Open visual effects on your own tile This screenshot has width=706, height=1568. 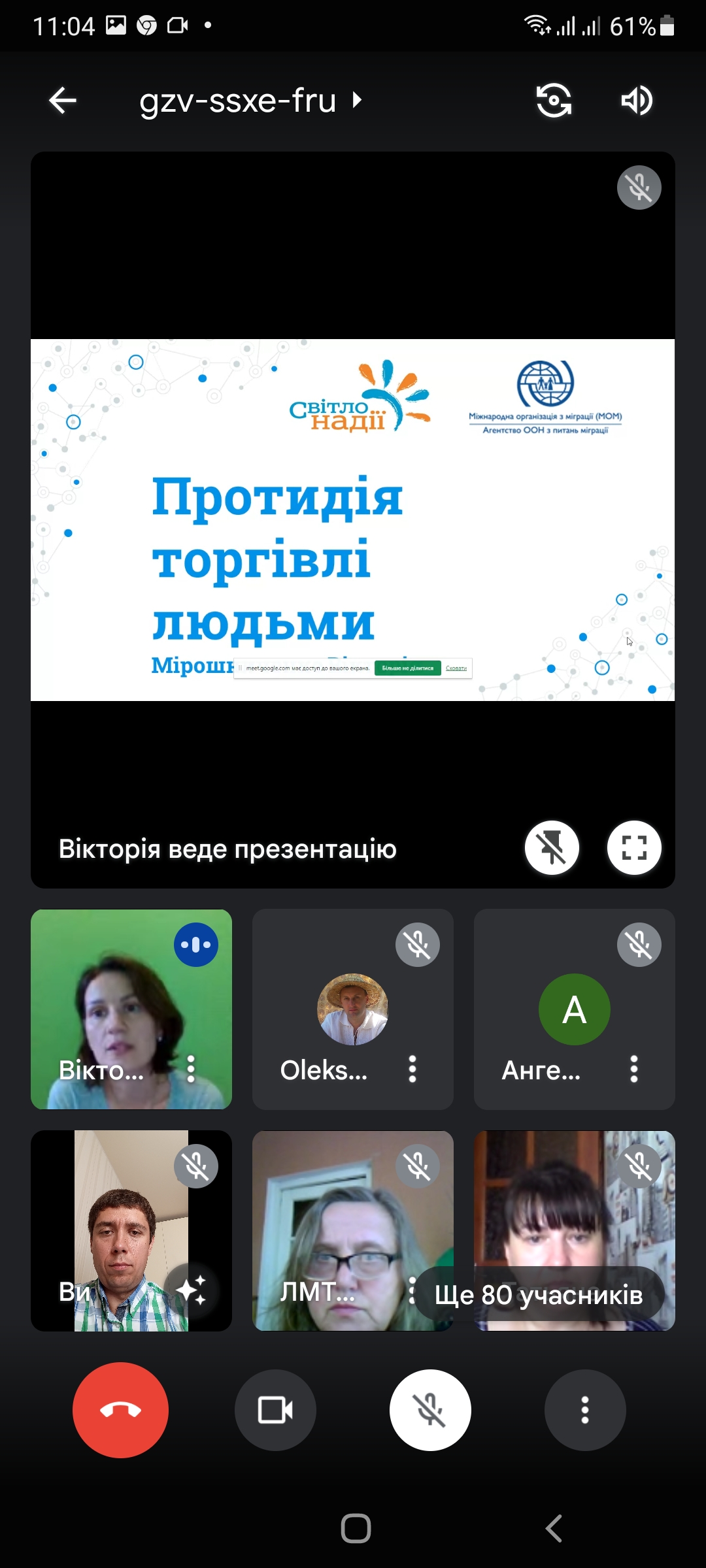point(192,1290)
